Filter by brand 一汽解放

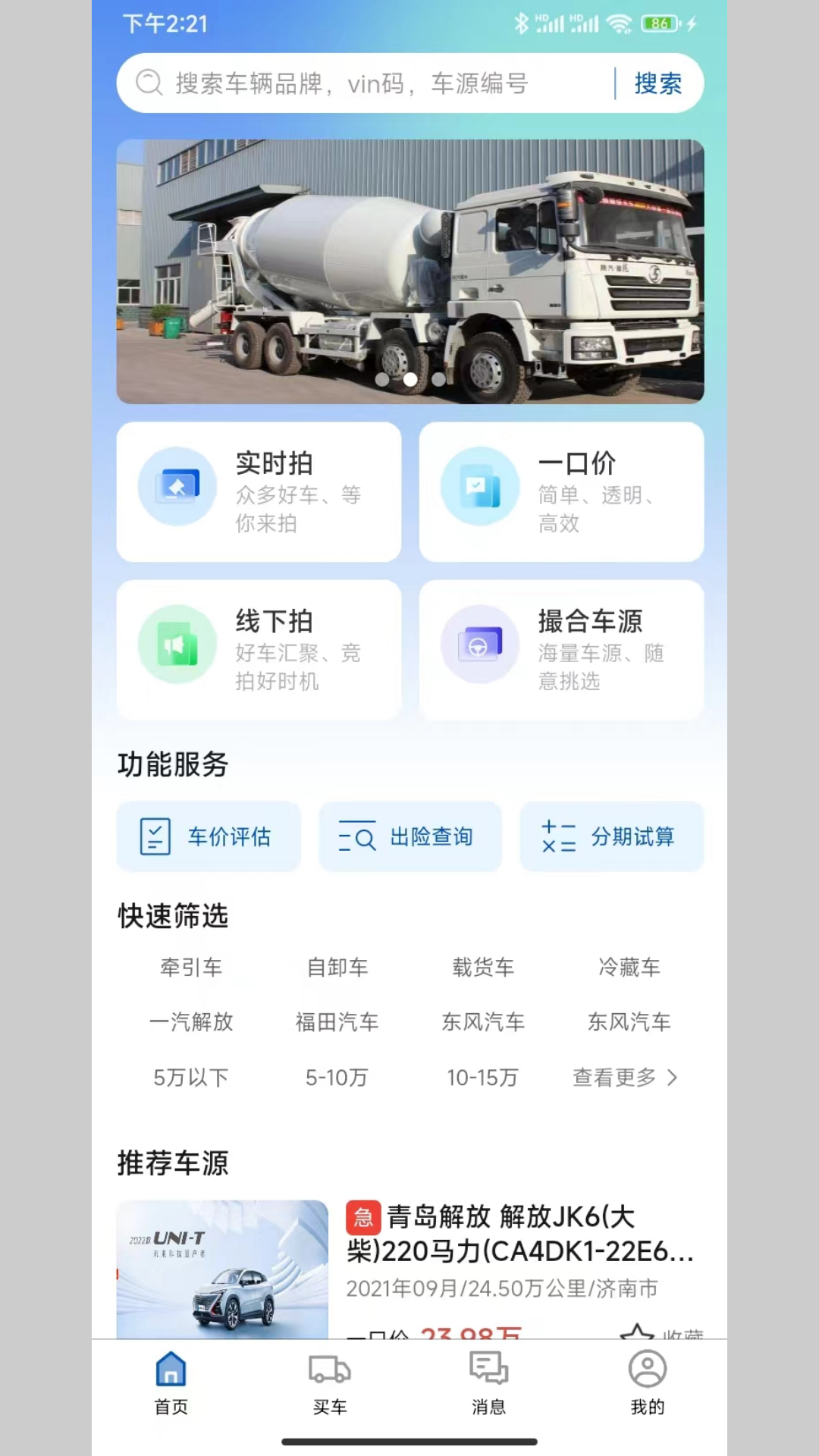coord(191,1022)
